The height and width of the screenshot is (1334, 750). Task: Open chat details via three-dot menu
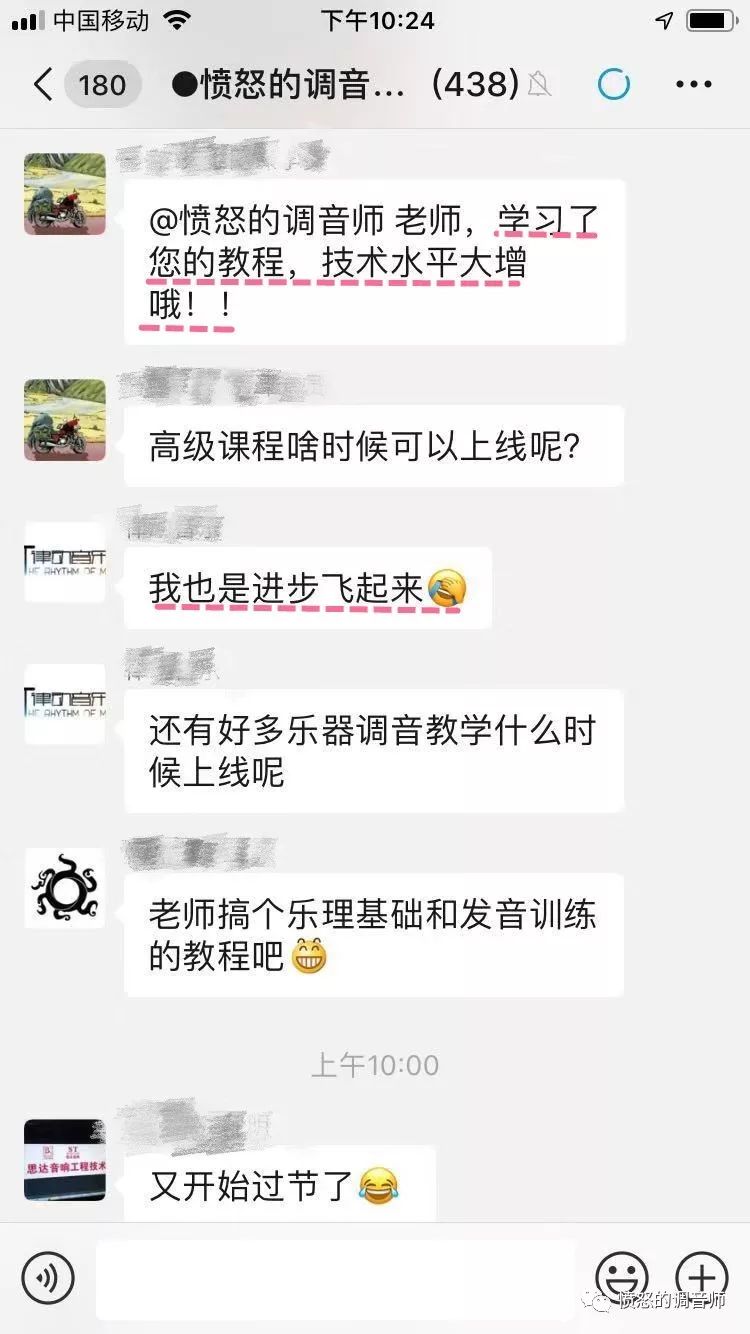[692, 84]
